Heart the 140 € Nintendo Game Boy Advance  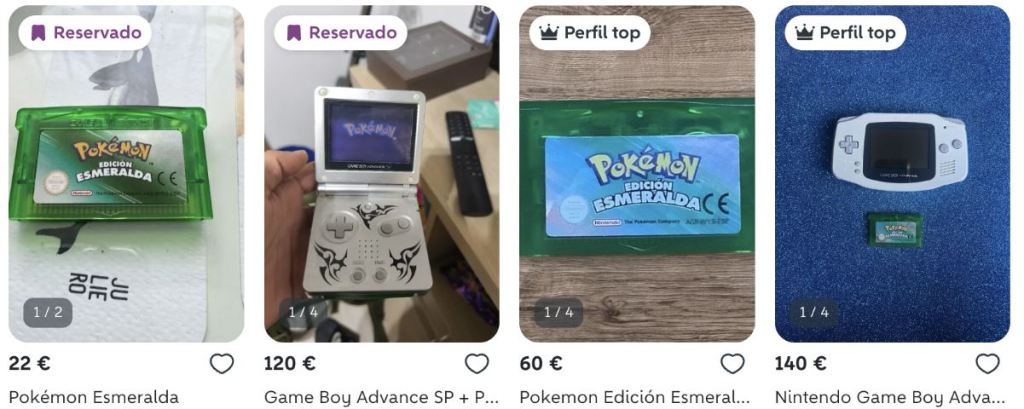988,364
